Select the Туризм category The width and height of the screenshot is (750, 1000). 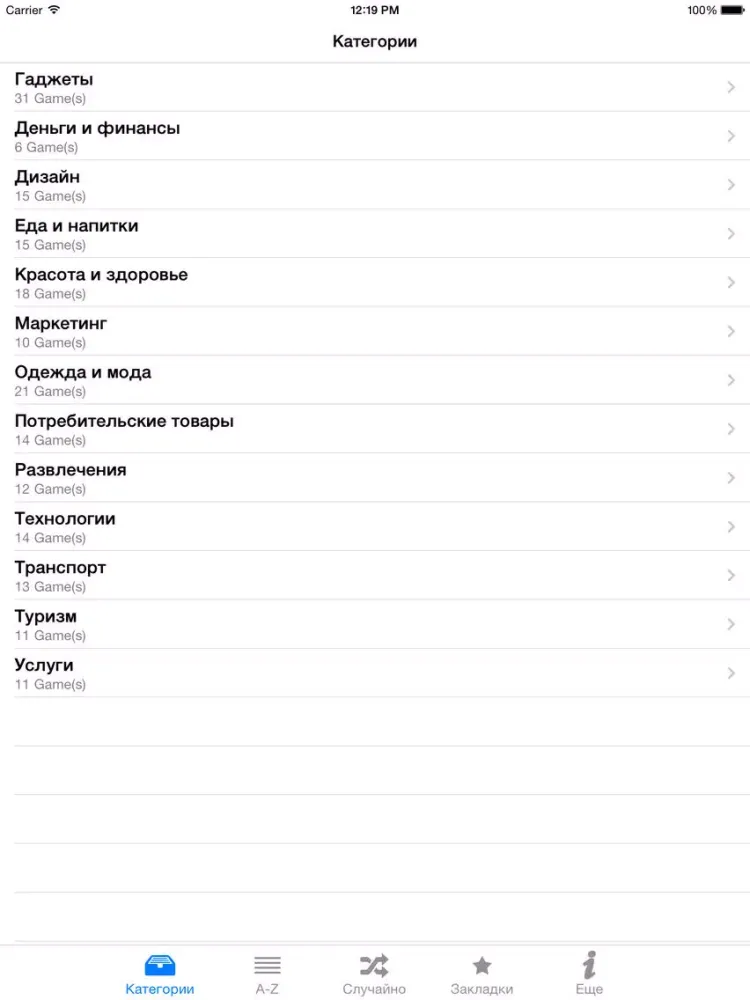[x=375, y=625]
